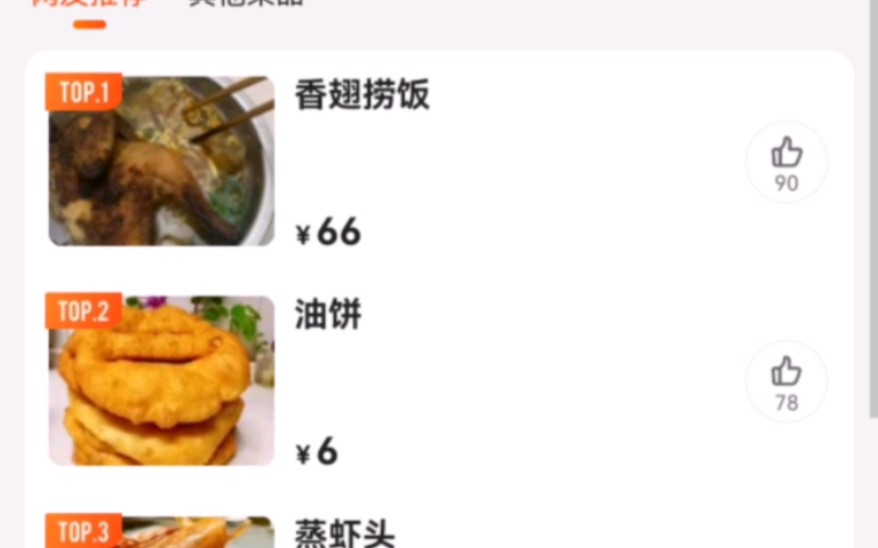Viewport: 878px width, 548px height.
Task: Like the 香翅捞饭 dish
Action: 786,162
